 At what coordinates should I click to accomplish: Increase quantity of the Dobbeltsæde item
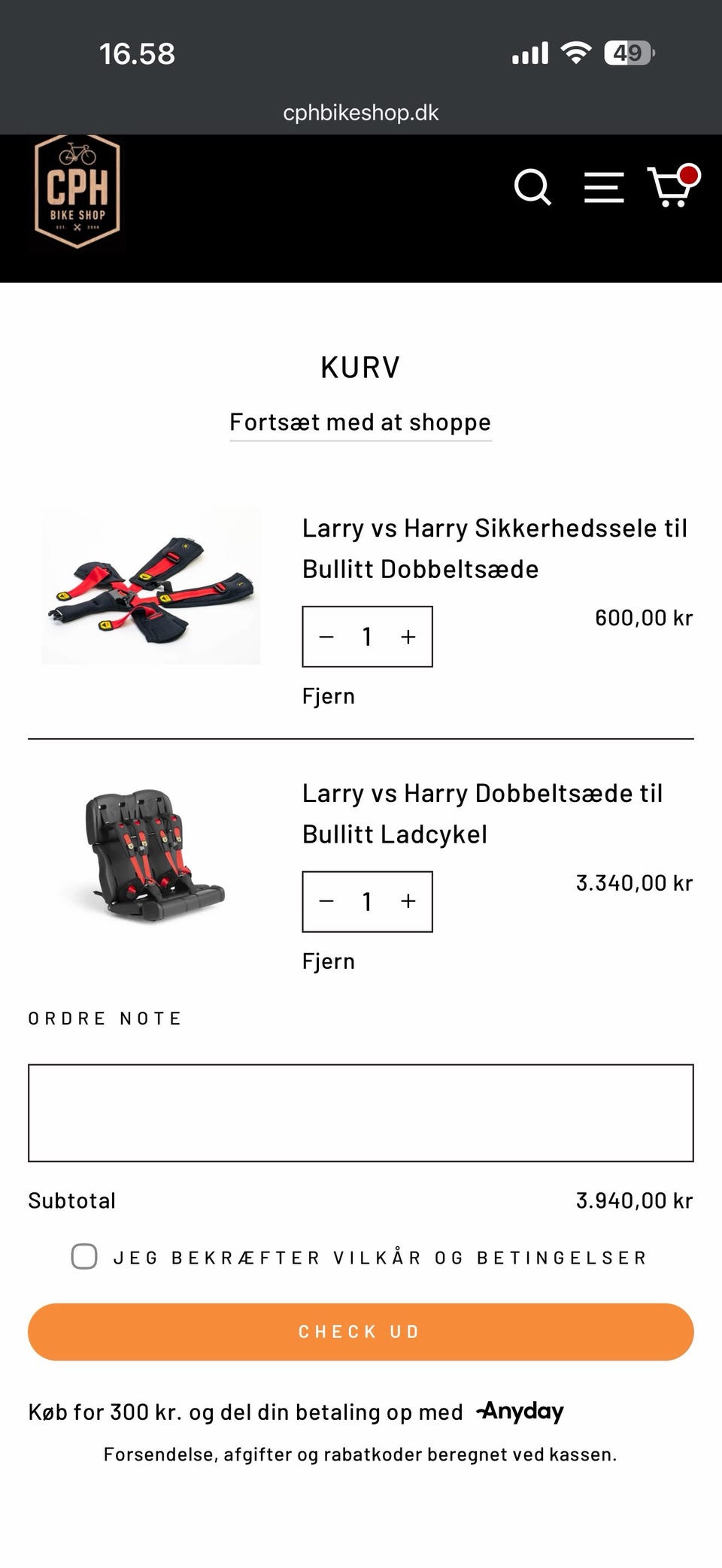pyautogui.click(x=408, y=901)
